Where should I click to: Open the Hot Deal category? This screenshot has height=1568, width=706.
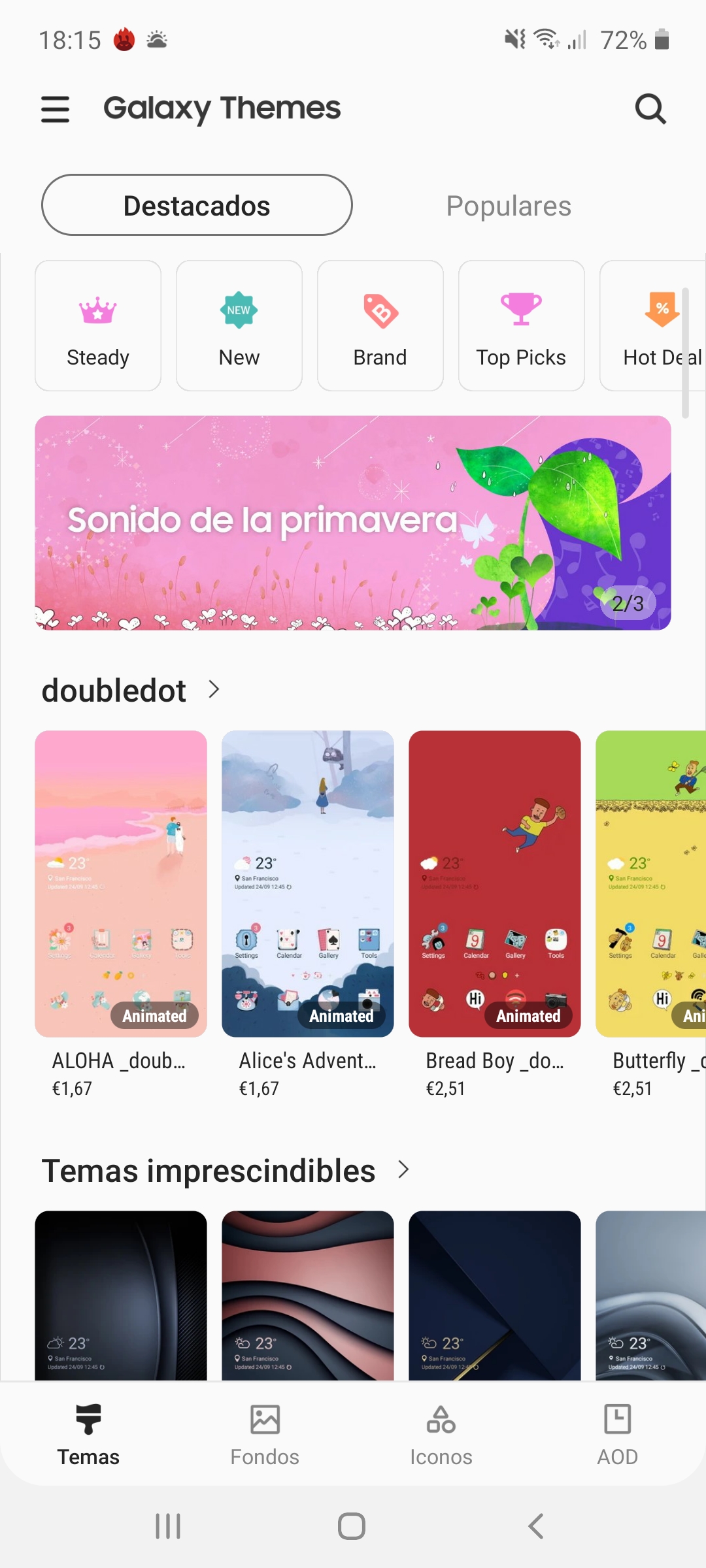[x=654, y=325]
